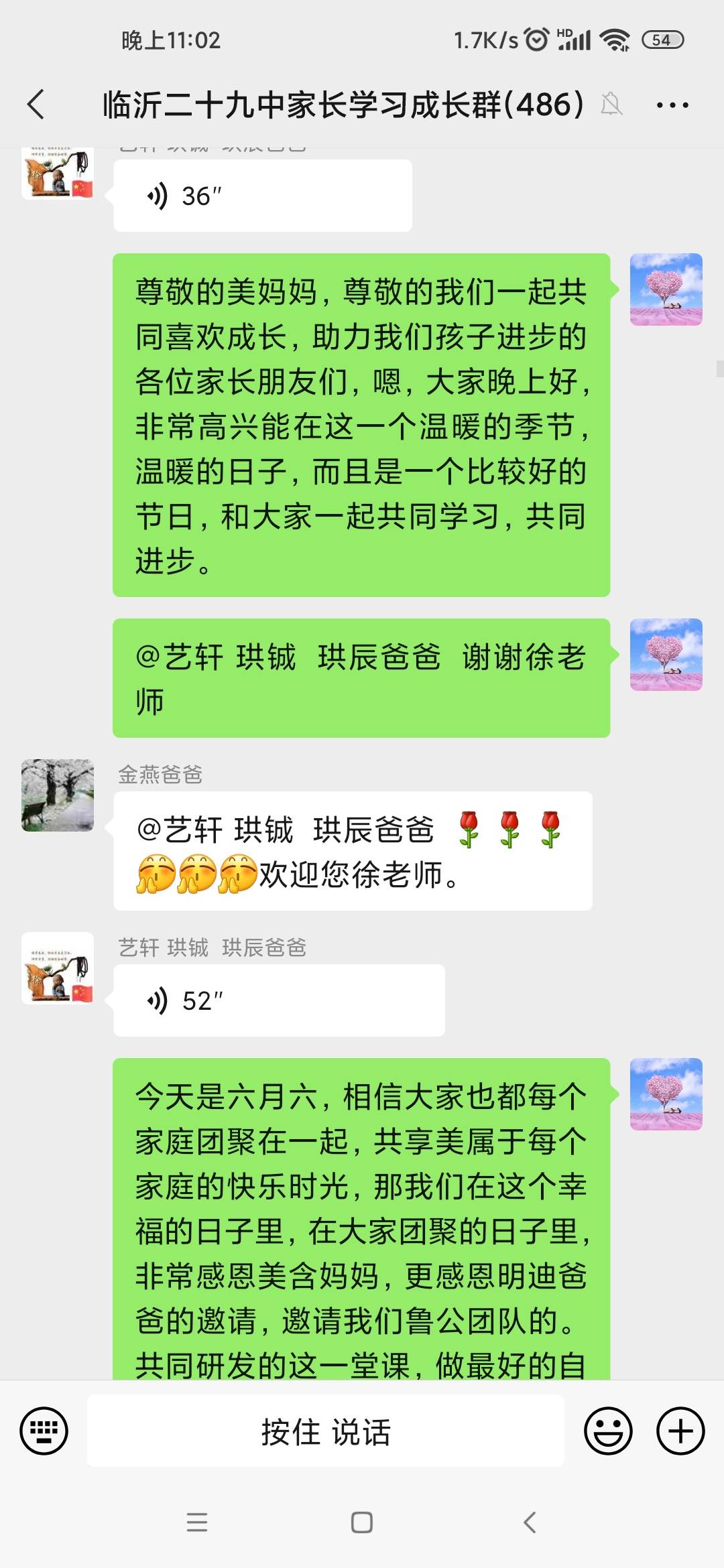
Task: Tap the back arrow to leave the chat
Action: tap(35, 104)
